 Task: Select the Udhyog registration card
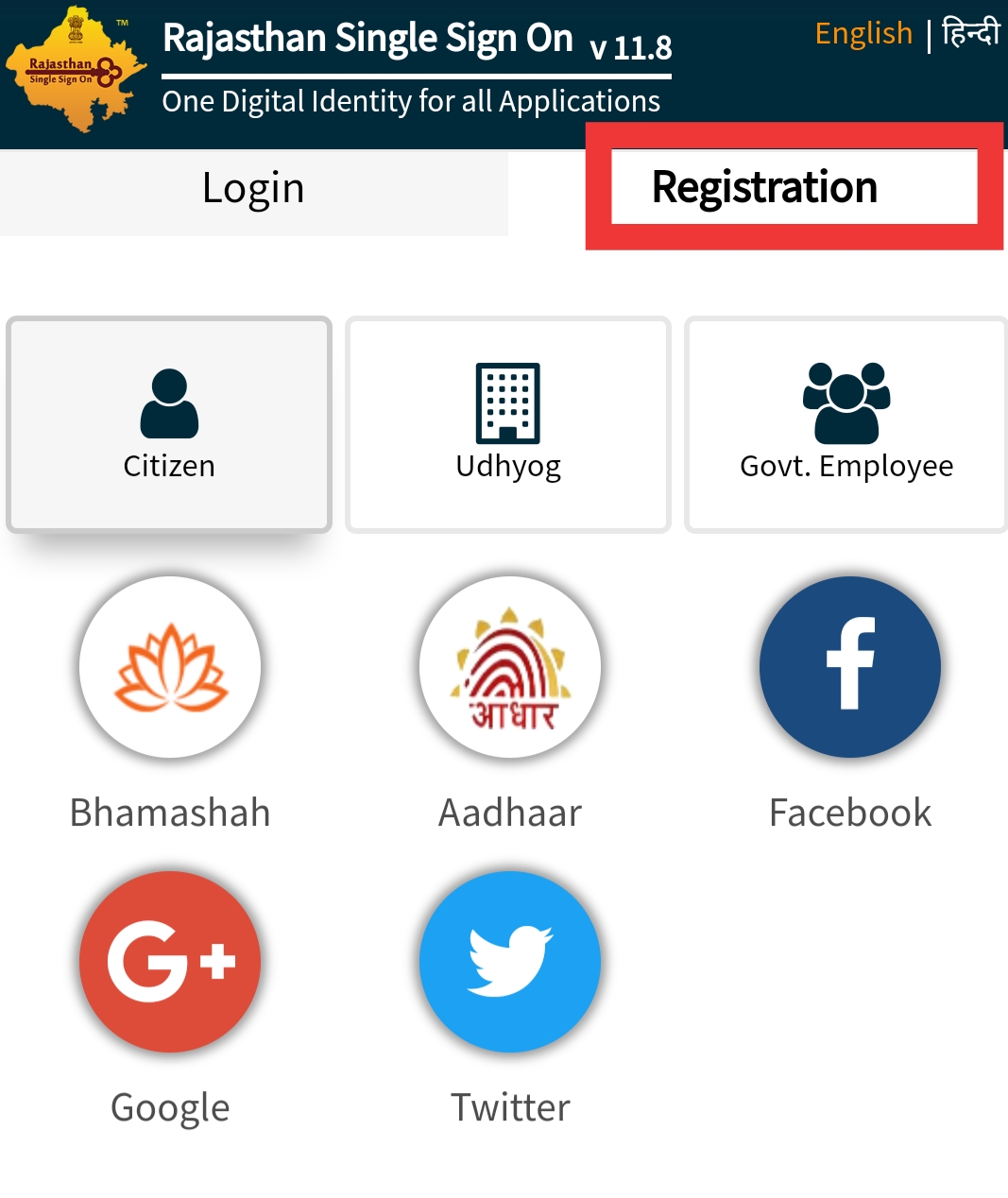click(x=508, y=425)
